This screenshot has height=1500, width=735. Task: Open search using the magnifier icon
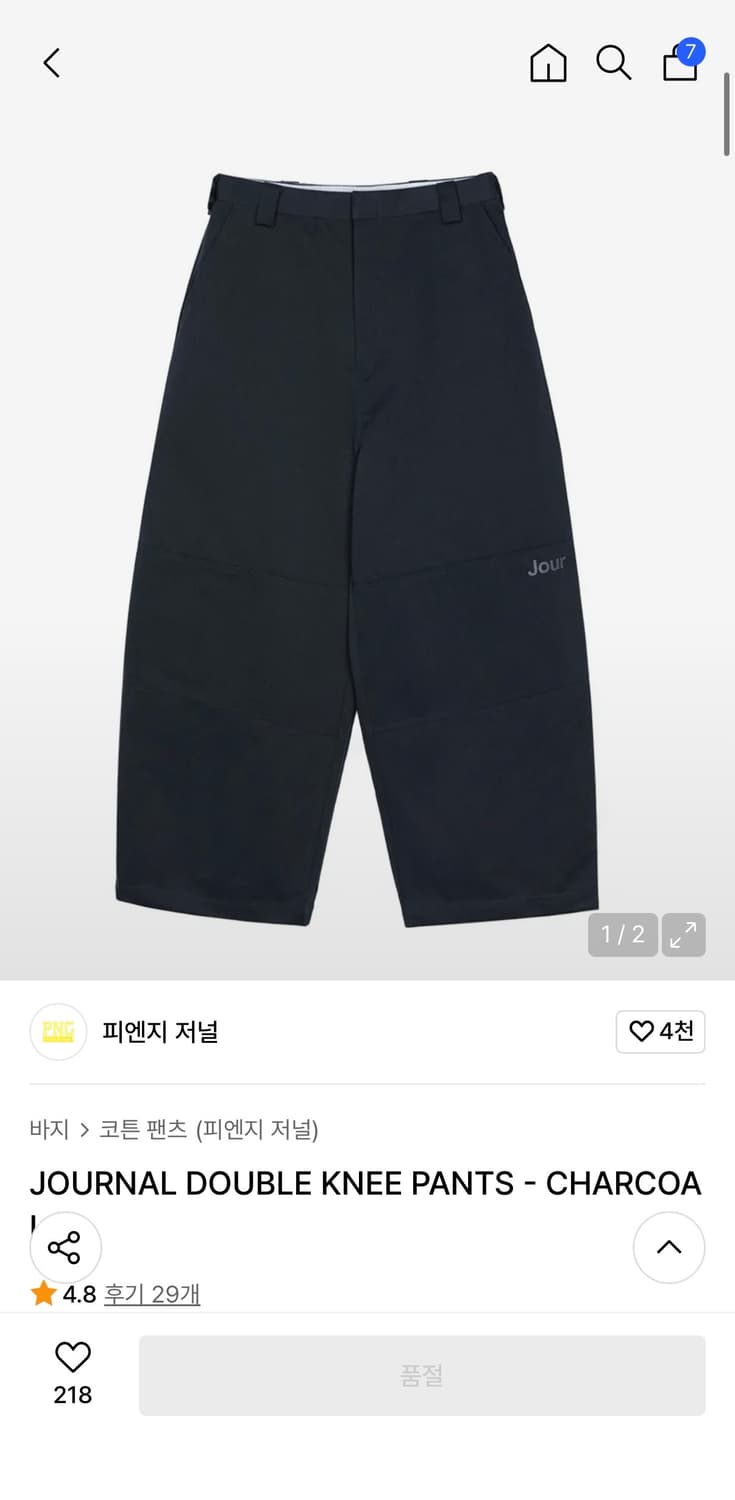pos(613,63)
